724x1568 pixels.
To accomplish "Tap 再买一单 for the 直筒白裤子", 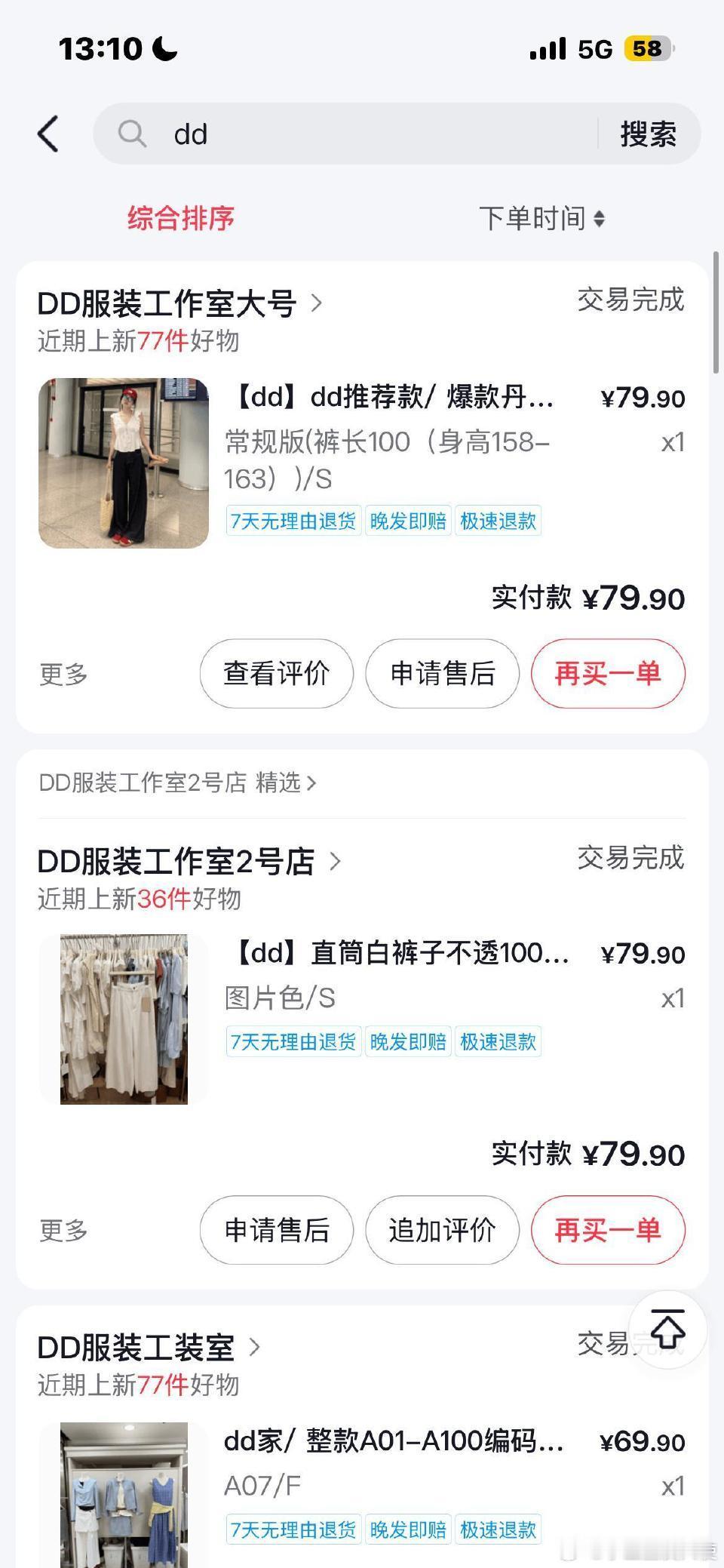I will 608,1230.
